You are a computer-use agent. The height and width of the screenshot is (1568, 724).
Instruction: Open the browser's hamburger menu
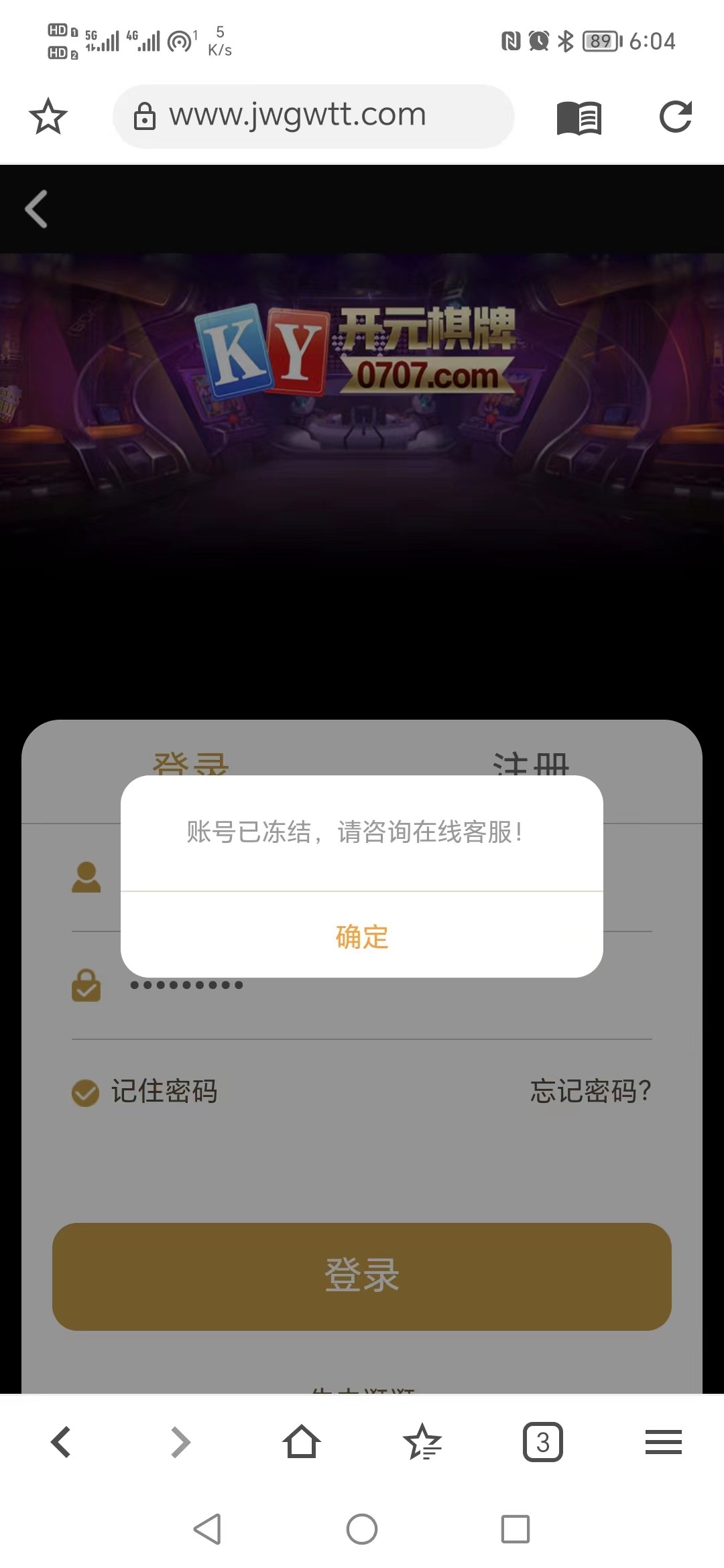click(x=663, y=1442)
